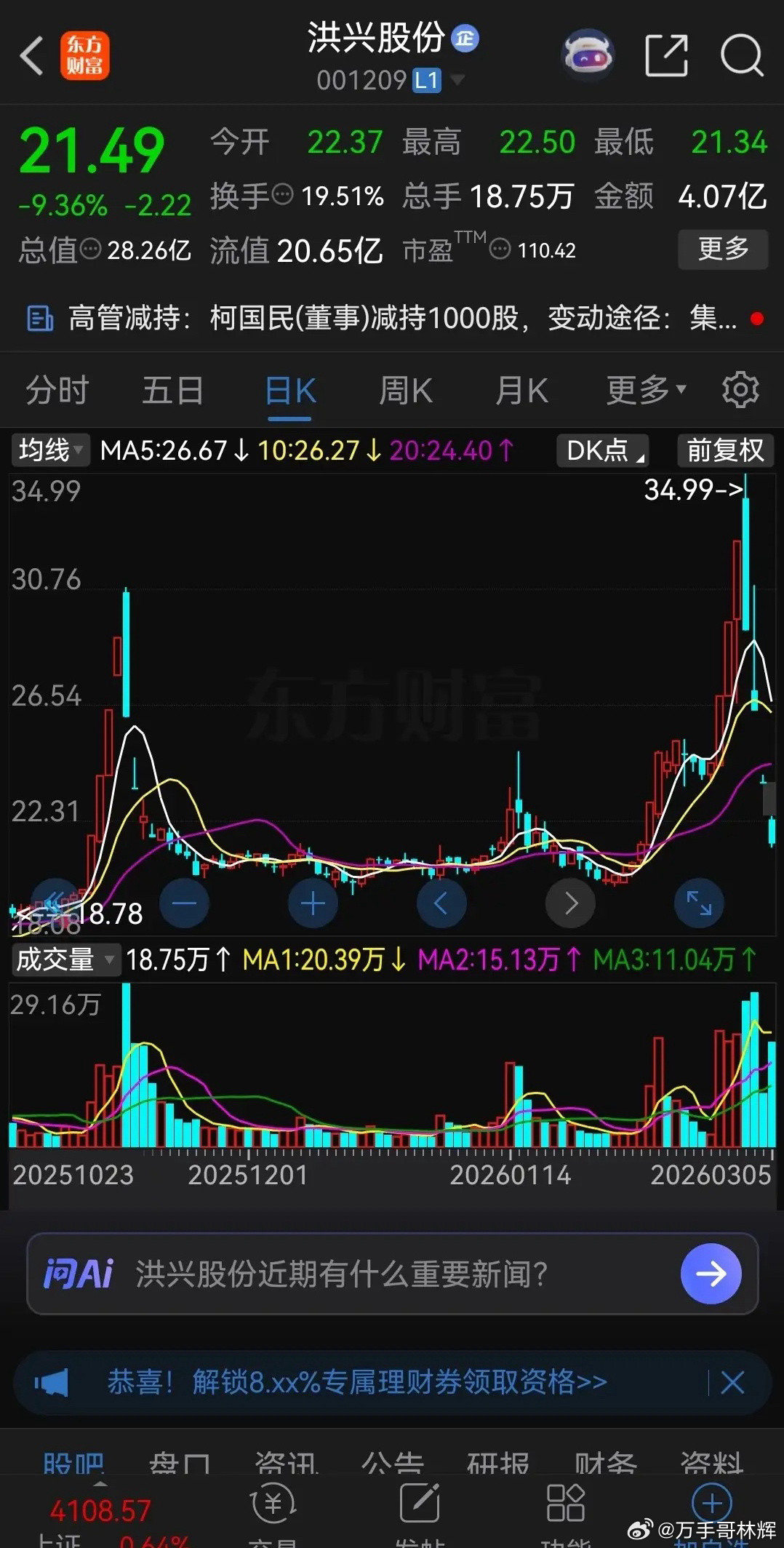Viewport: 784px width, 1548px height.
Task: Open the 功能 grid icon in bottom bar
Action: point(566,1501)
